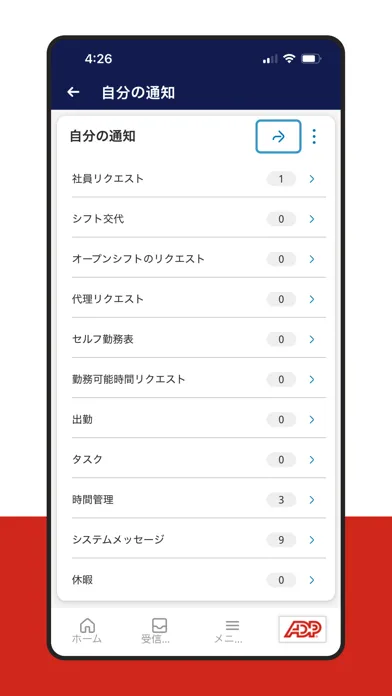View タスク notifications
Screen dimensions: 392x696
[x=198, y=460]
